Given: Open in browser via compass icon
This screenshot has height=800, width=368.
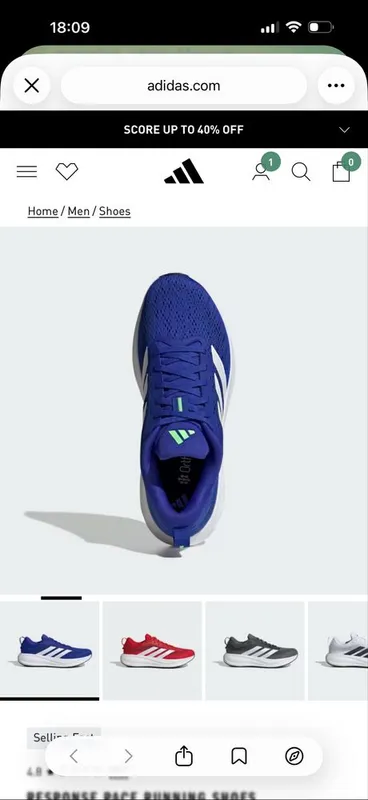Looking at the screenshot, I should (x=294, y=756).
